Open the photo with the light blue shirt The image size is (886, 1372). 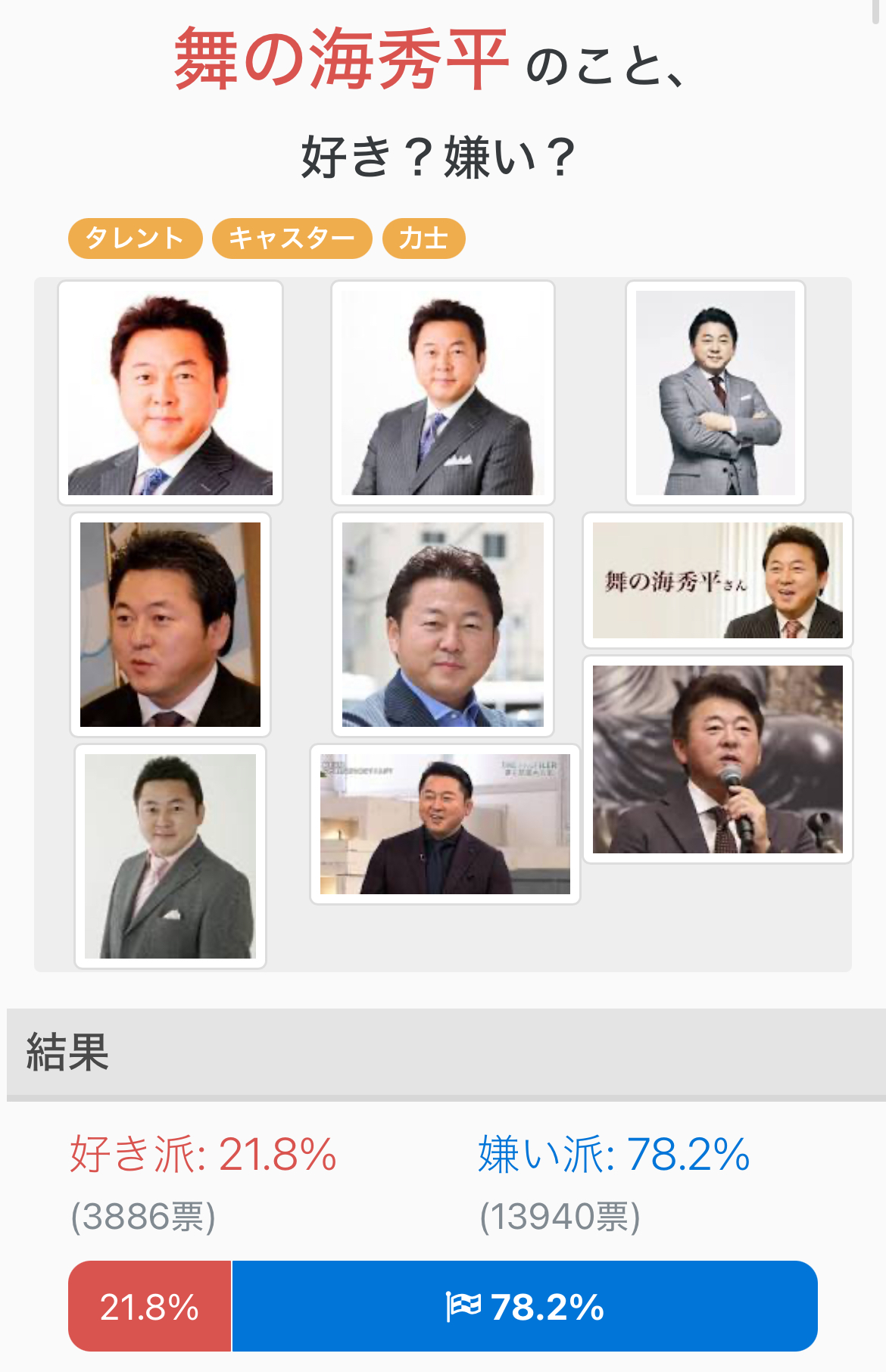click(443, 625)
